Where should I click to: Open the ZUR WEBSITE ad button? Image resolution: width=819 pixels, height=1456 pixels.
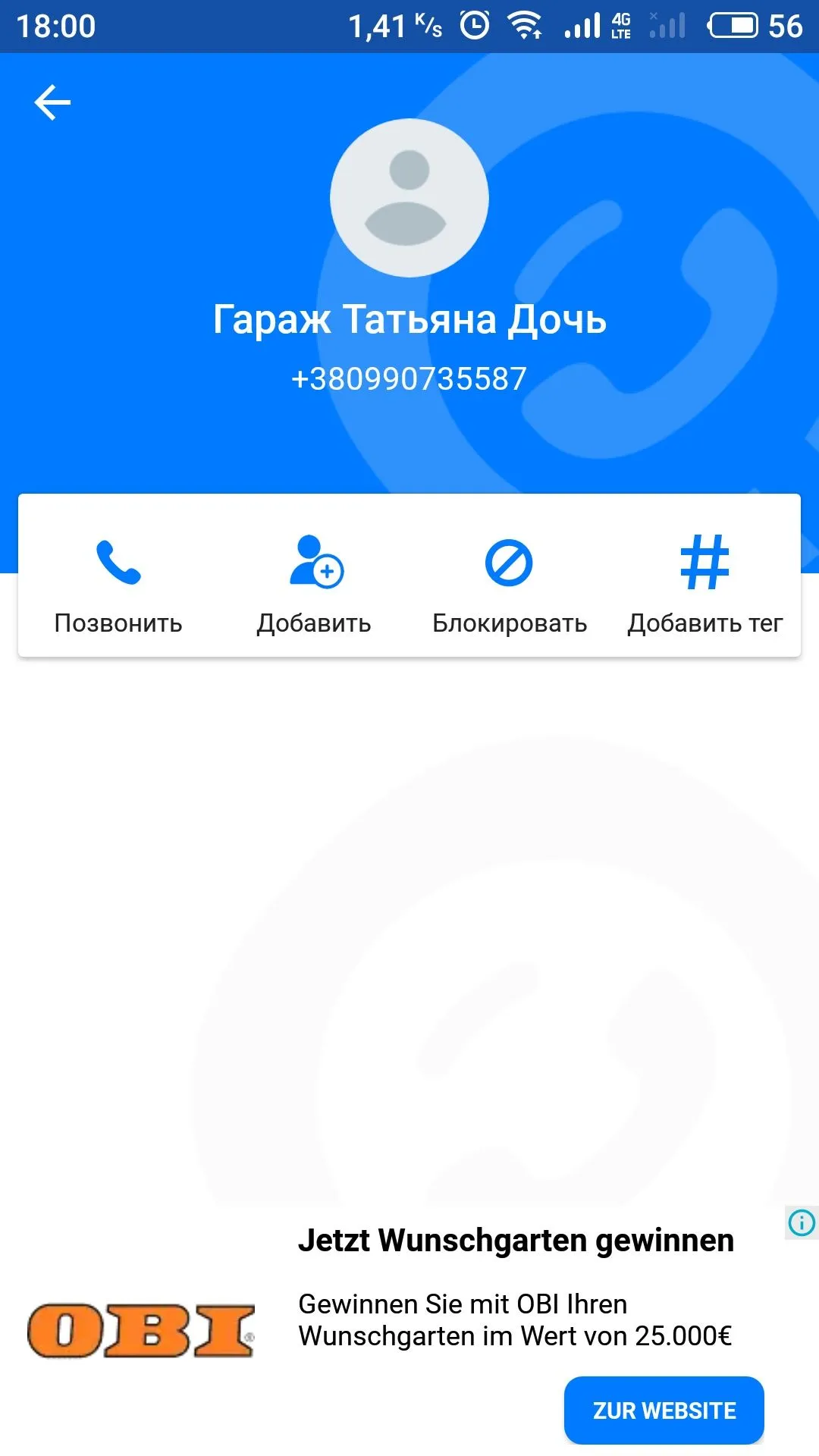[x=664, y=1410]
